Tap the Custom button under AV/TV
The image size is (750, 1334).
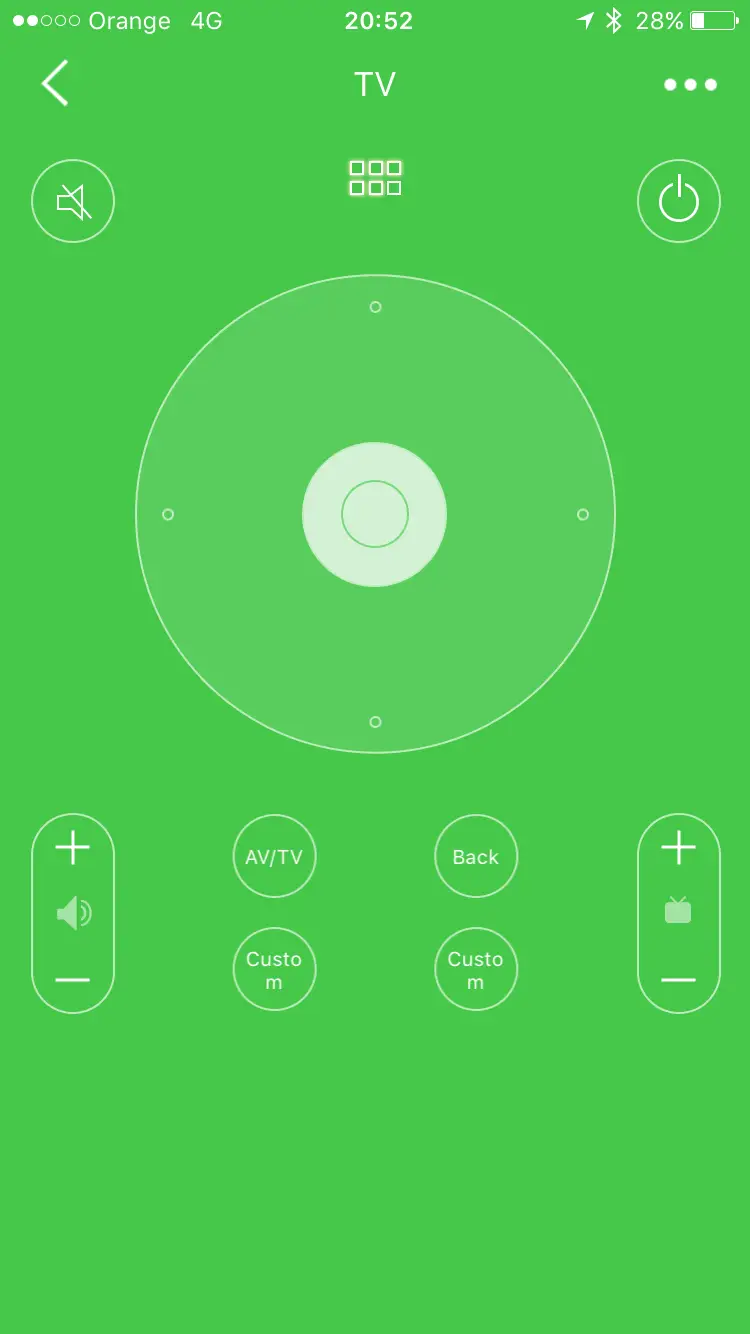tap(274, 970)
